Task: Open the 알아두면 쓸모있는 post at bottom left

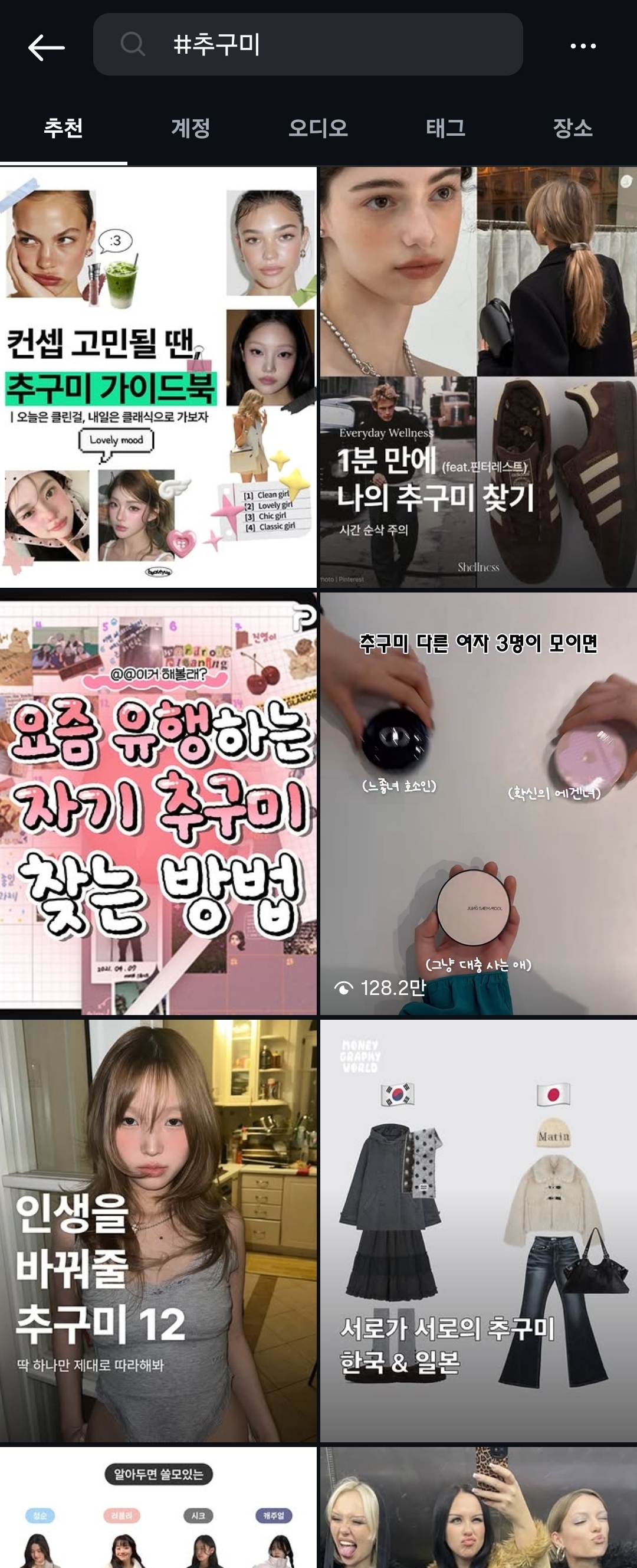Action: [159, 1510]
